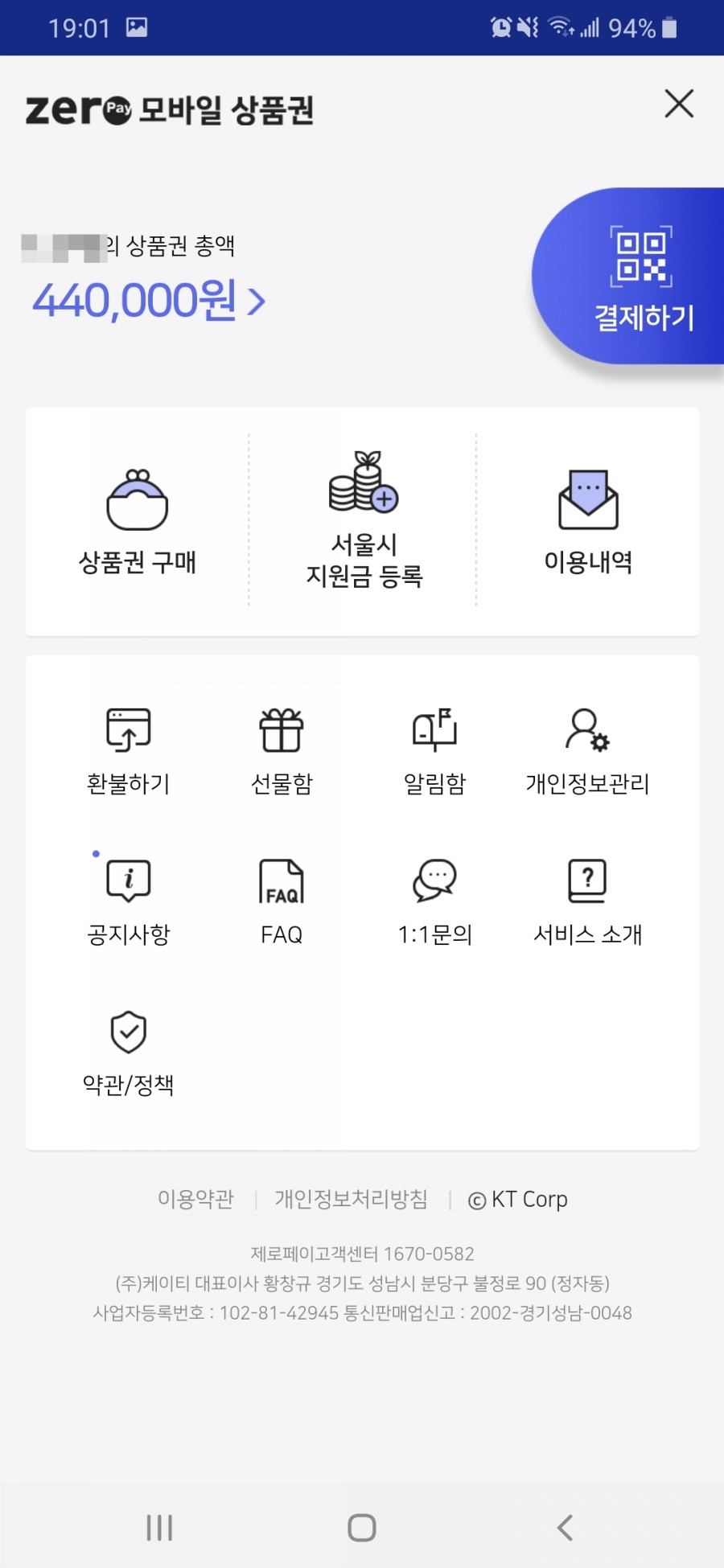Close the Zero Pay voucher menu
The image size is (724, 1568).
tap(679, 104)
